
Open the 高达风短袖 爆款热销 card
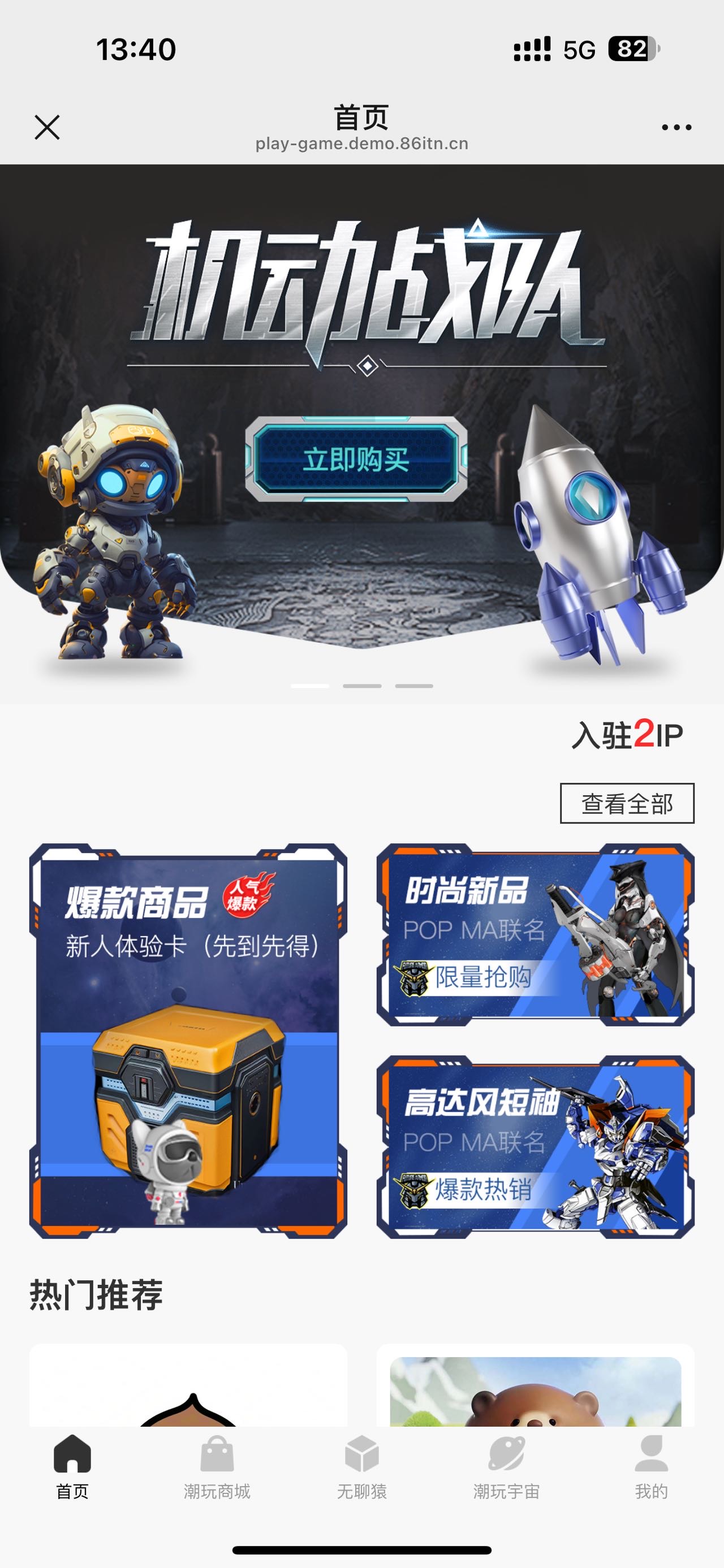tap(535, 1147)
